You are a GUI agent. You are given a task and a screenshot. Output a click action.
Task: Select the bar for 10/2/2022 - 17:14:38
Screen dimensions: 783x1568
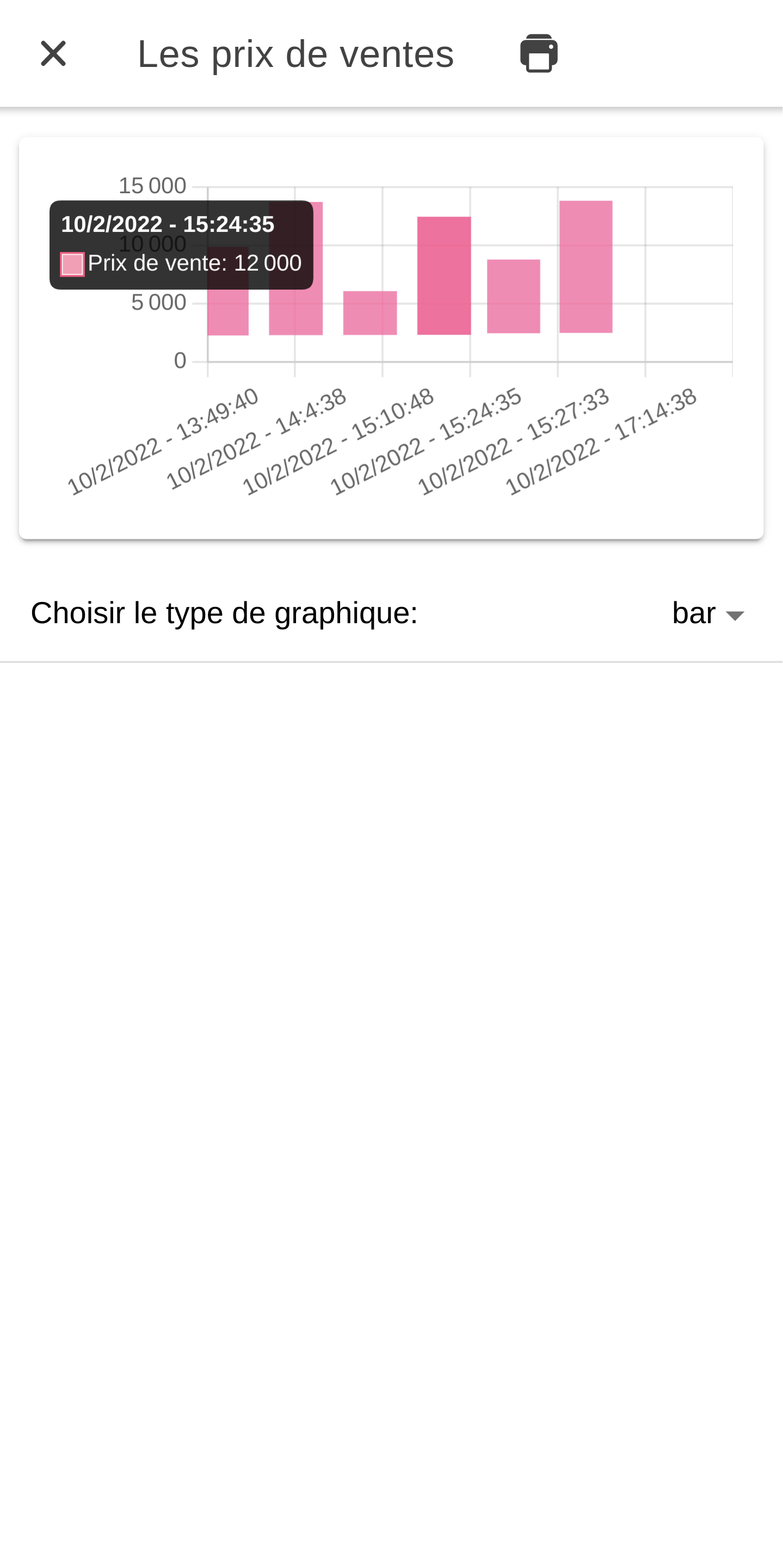coord(586,267)
